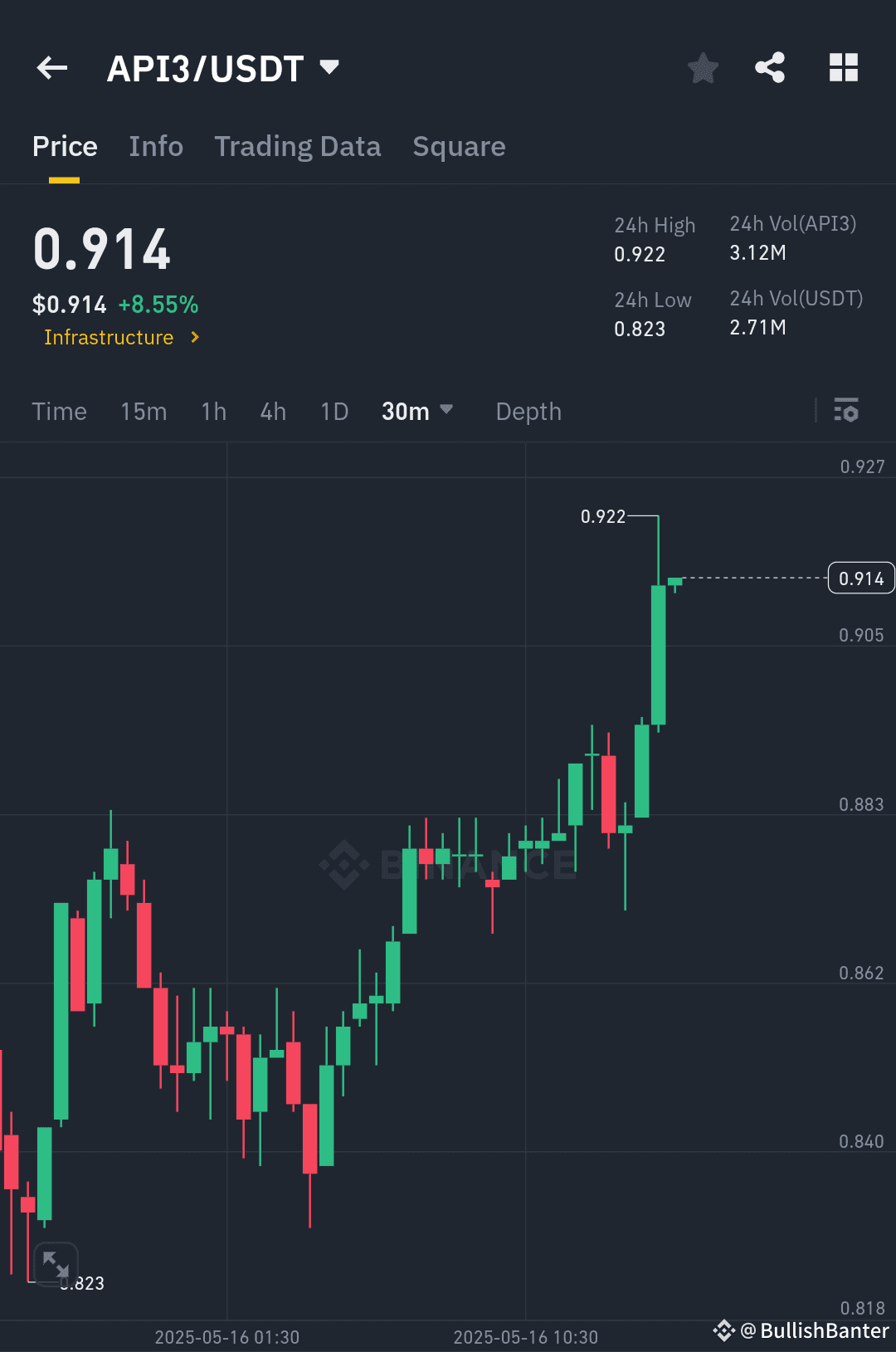The height and width of the screenshot is (1352, 896).
Task: Navigate back with the arrow icon
Action: click(x=51, y=67)
